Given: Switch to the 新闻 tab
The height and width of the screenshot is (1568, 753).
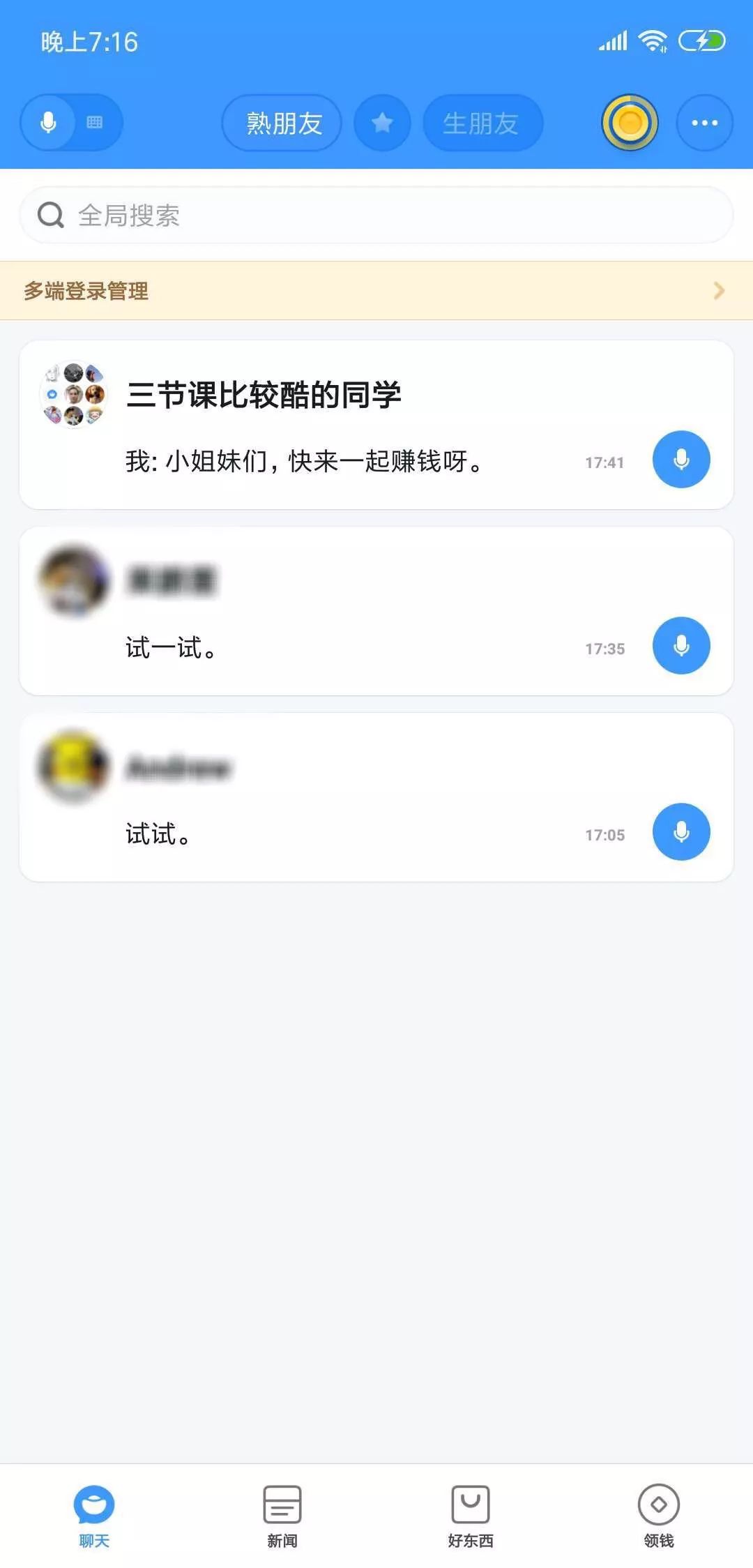Looking at the screenshot, I should pos(282,1515).
